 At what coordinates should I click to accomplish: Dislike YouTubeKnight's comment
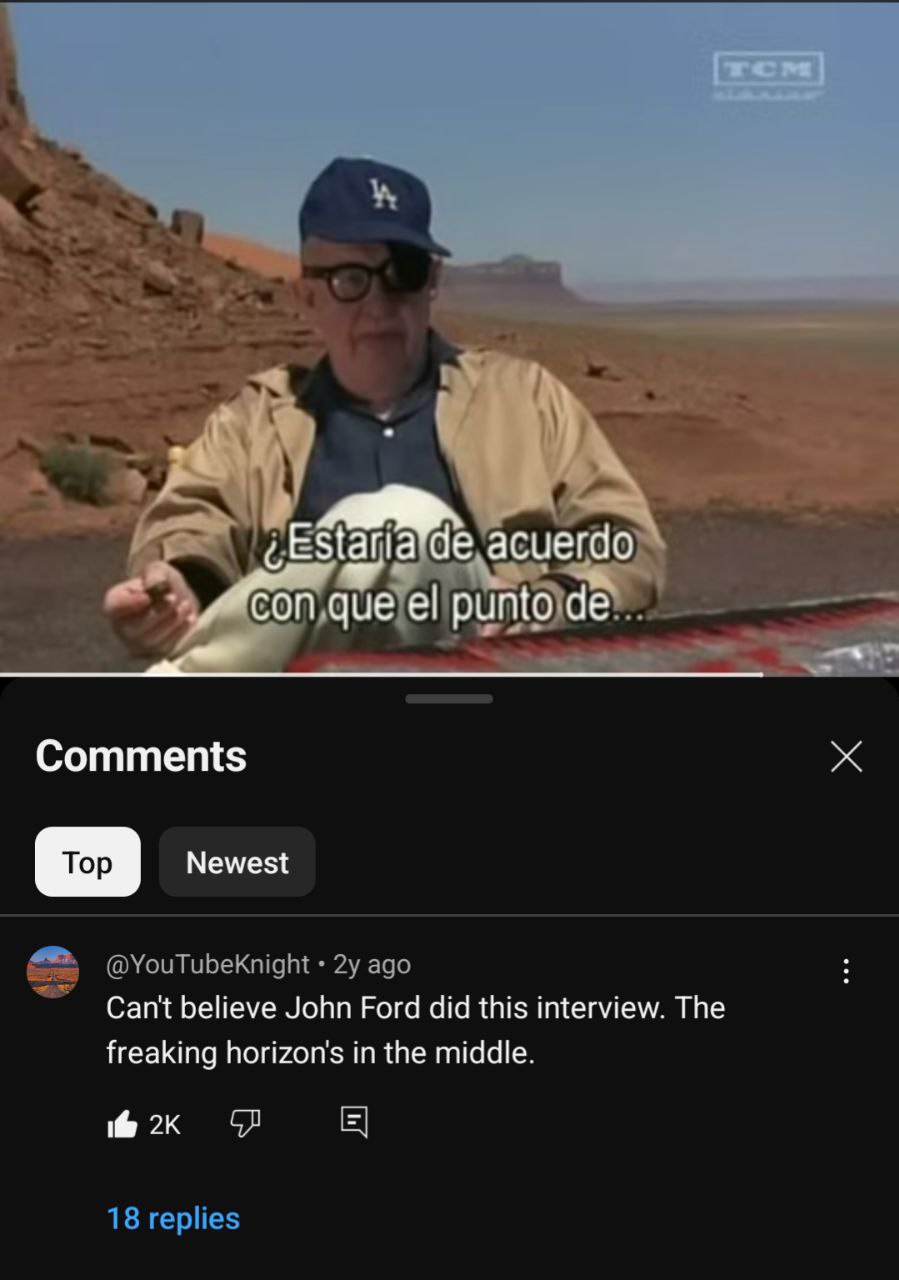tap(245, 1124)
